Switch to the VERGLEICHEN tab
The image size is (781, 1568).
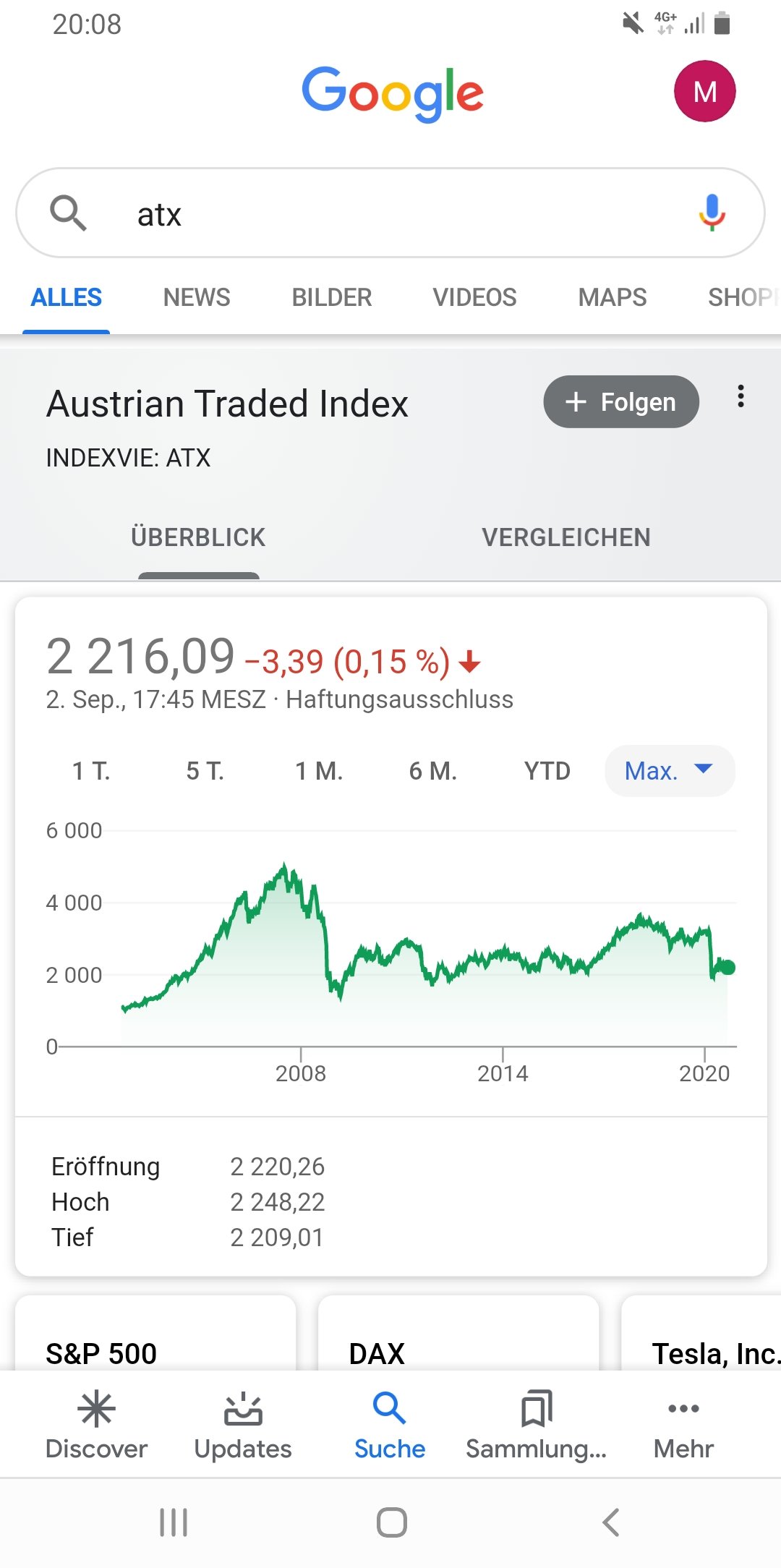click(x=566, y=537)
